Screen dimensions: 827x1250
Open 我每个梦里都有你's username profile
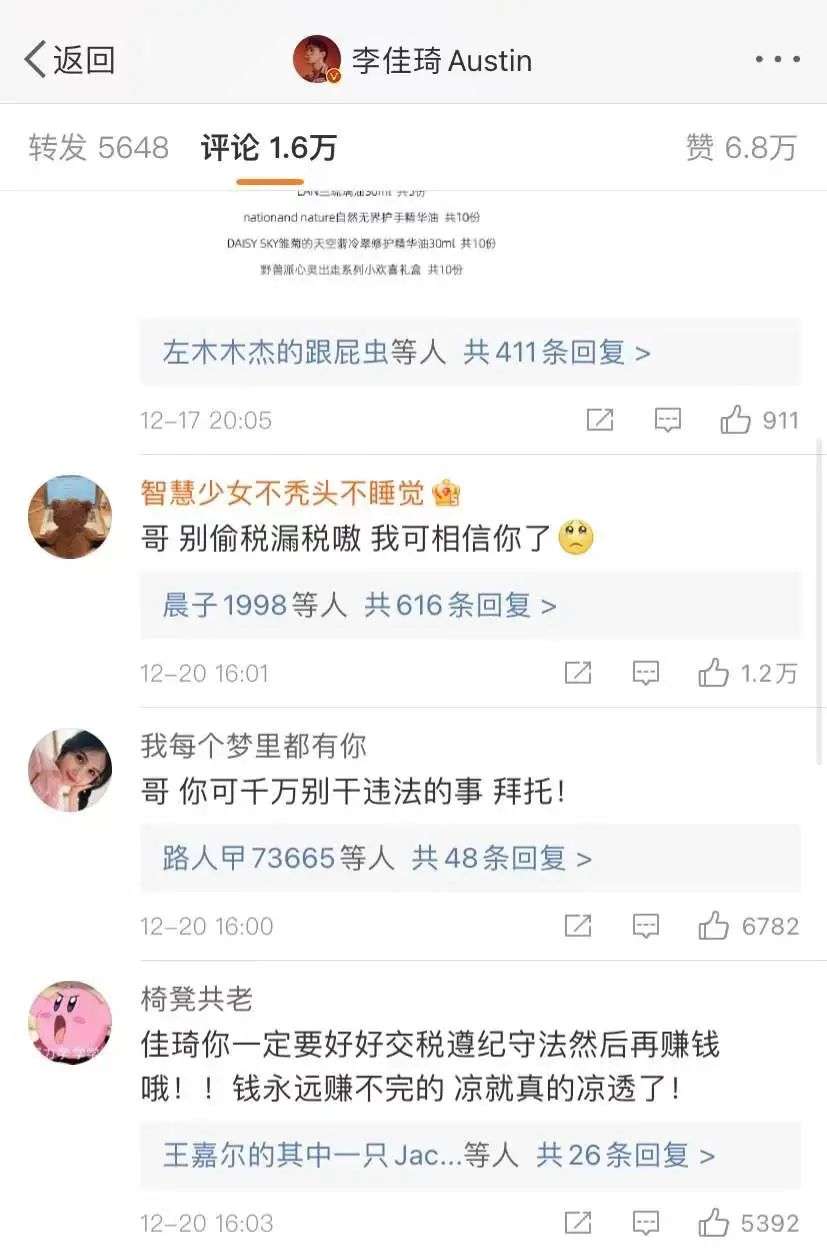pyautogui.click(x=253, y=745)
